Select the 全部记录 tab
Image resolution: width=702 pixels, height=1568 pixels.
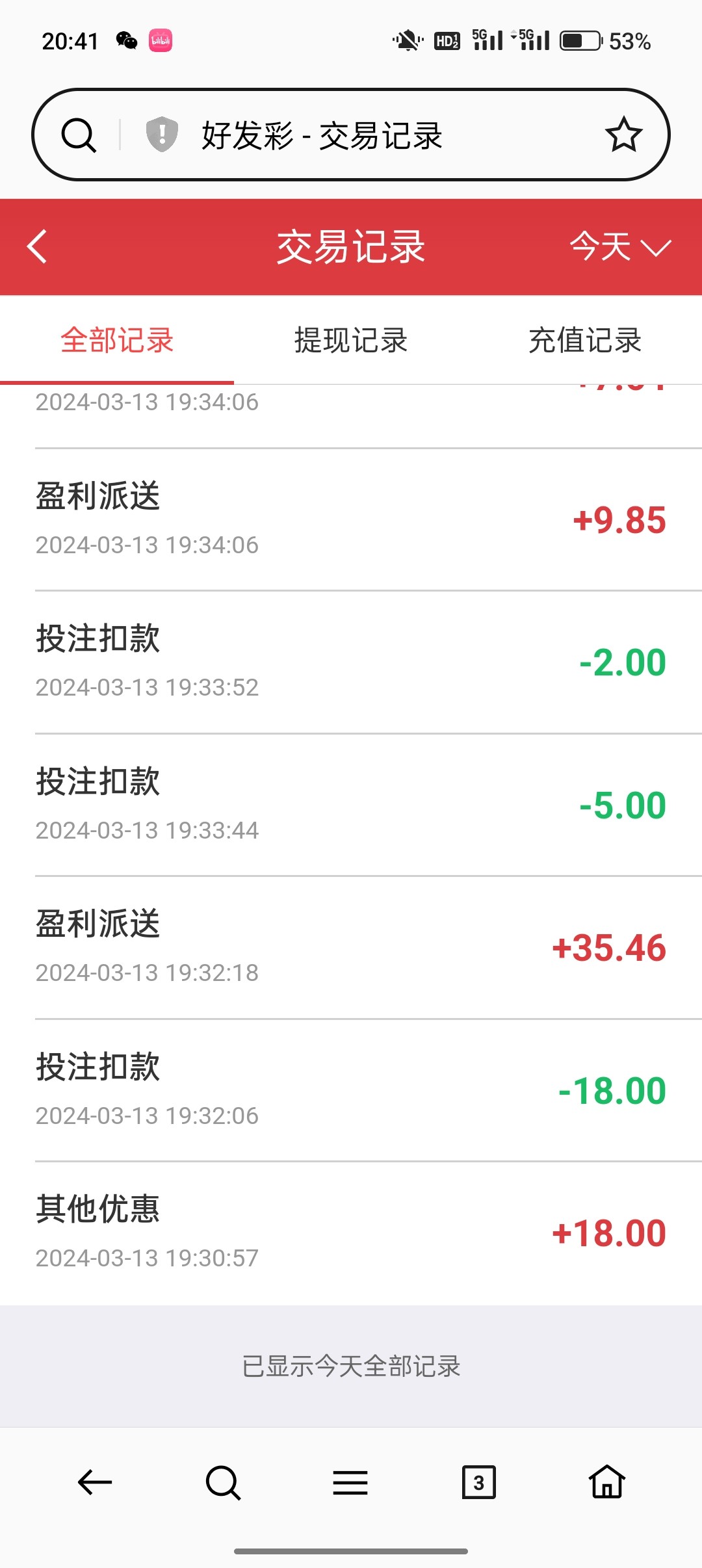pyautogui.click(x=117, y=341)
